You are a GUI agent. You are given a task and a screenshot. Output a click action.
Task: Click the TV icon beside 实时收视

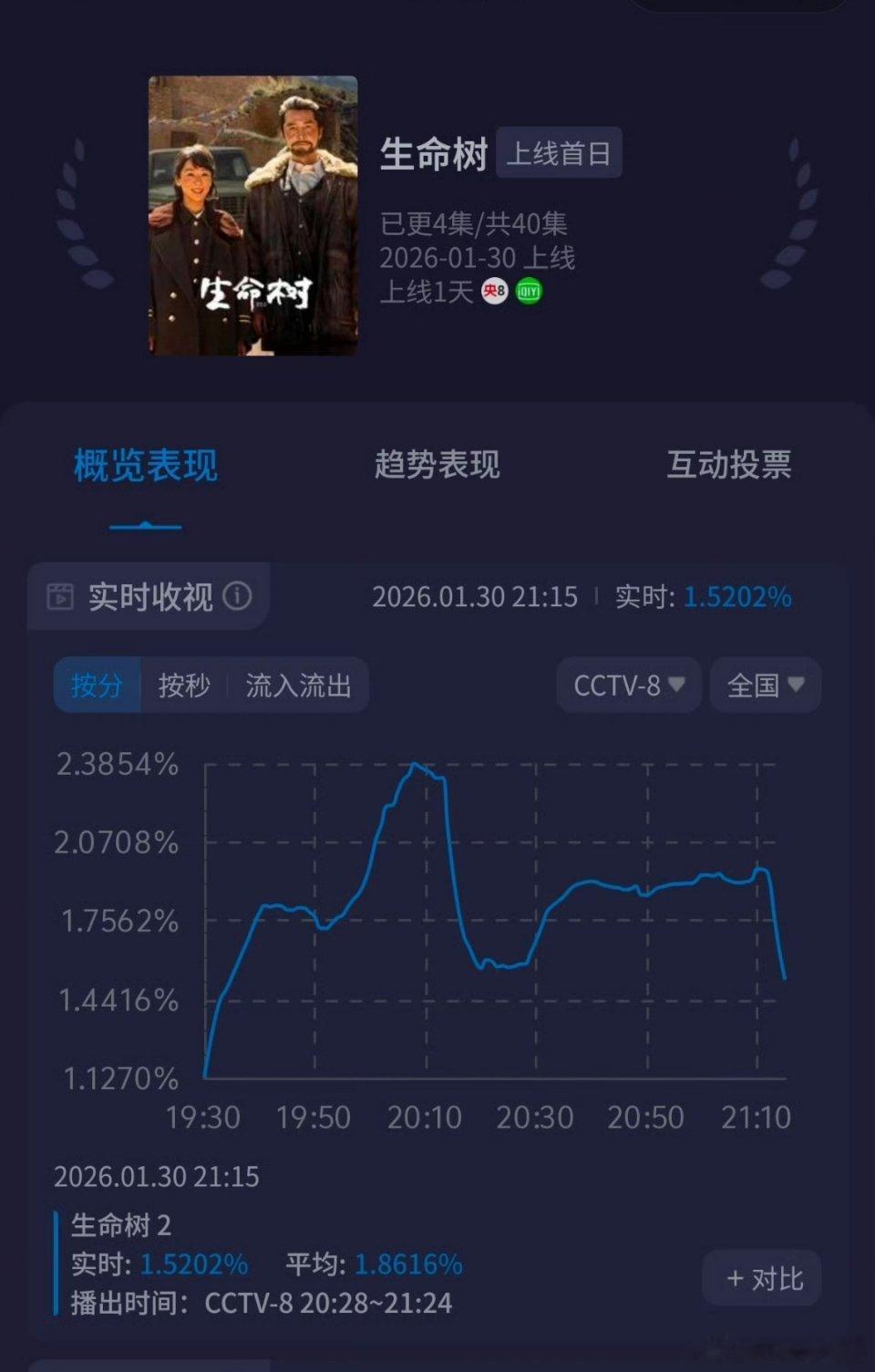[x=60, y=597]
